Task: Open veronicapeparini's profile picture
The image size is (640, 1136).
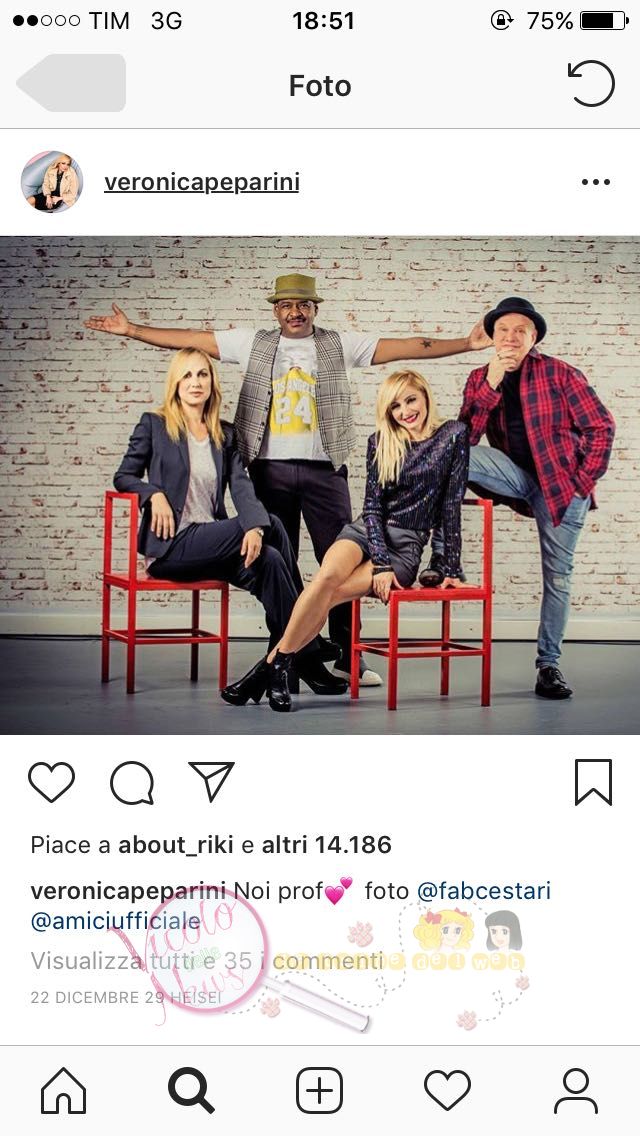Action: [52, 182]
